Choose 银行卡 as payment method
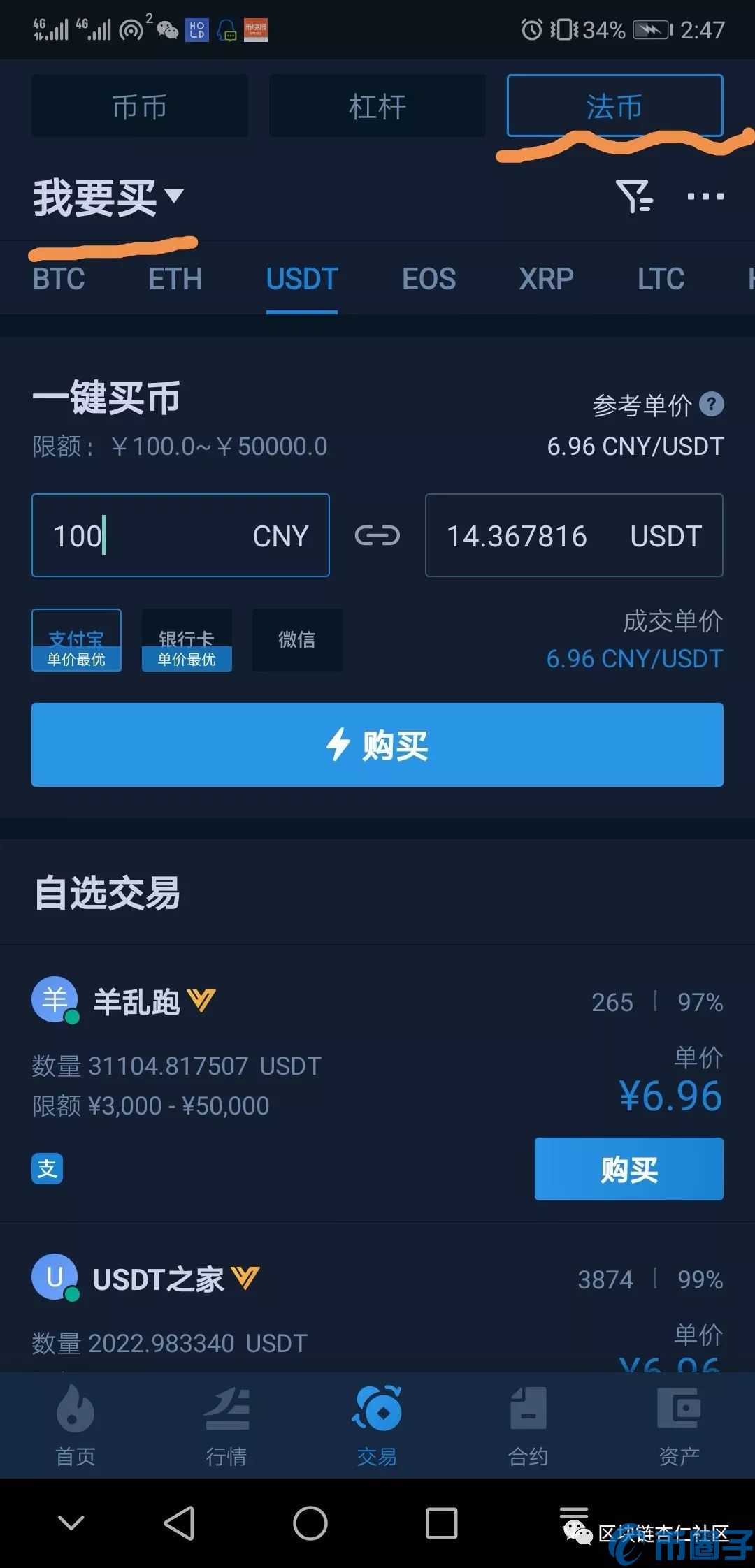The image size is (755, 1568). tap(187, 640)
